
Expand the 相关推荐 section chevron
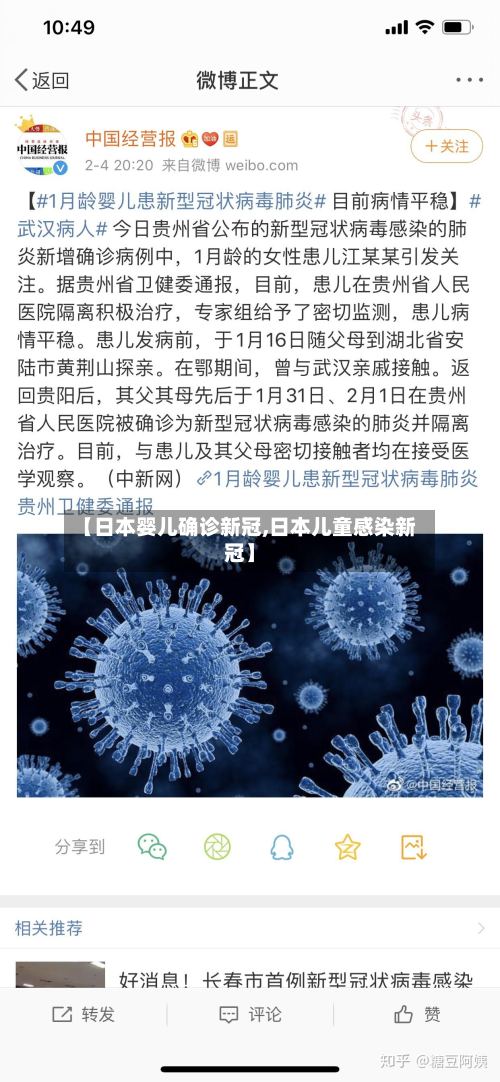pyautogui.click(x=481, y=928)
